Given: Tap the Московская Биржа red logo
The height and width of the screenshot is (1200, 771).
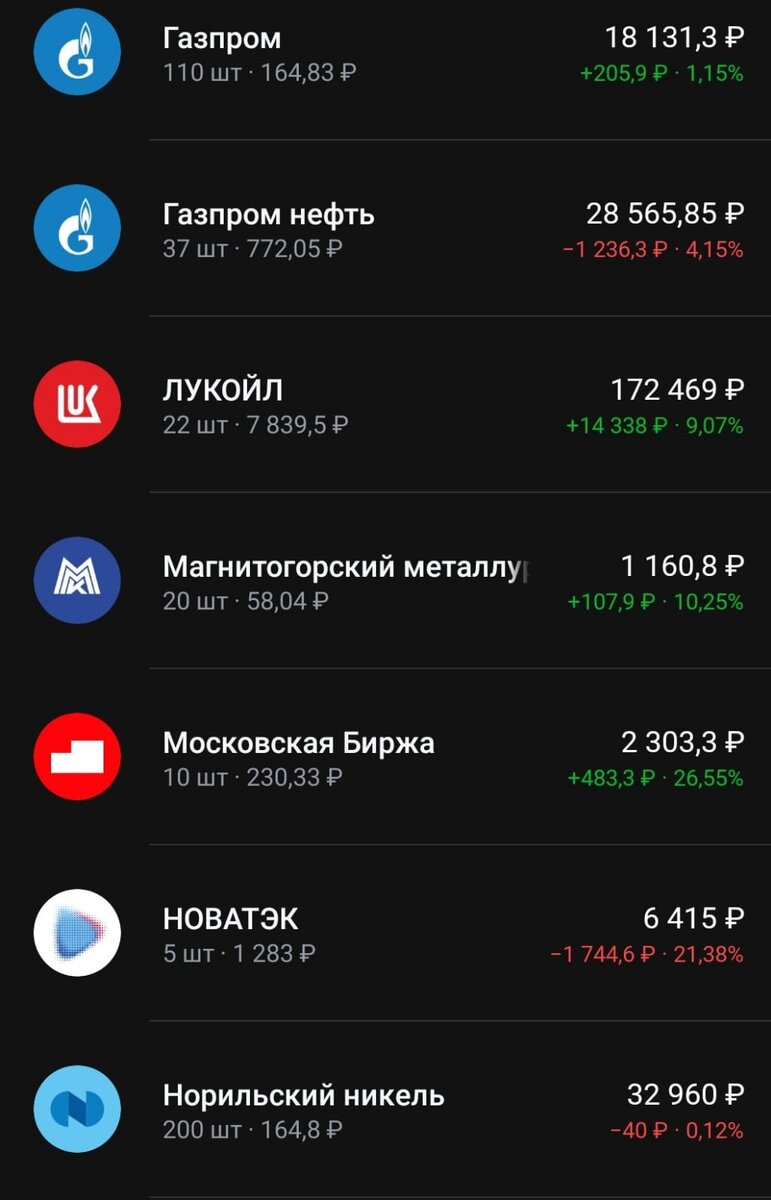Looking at the screenshot, I should (77, 757).
